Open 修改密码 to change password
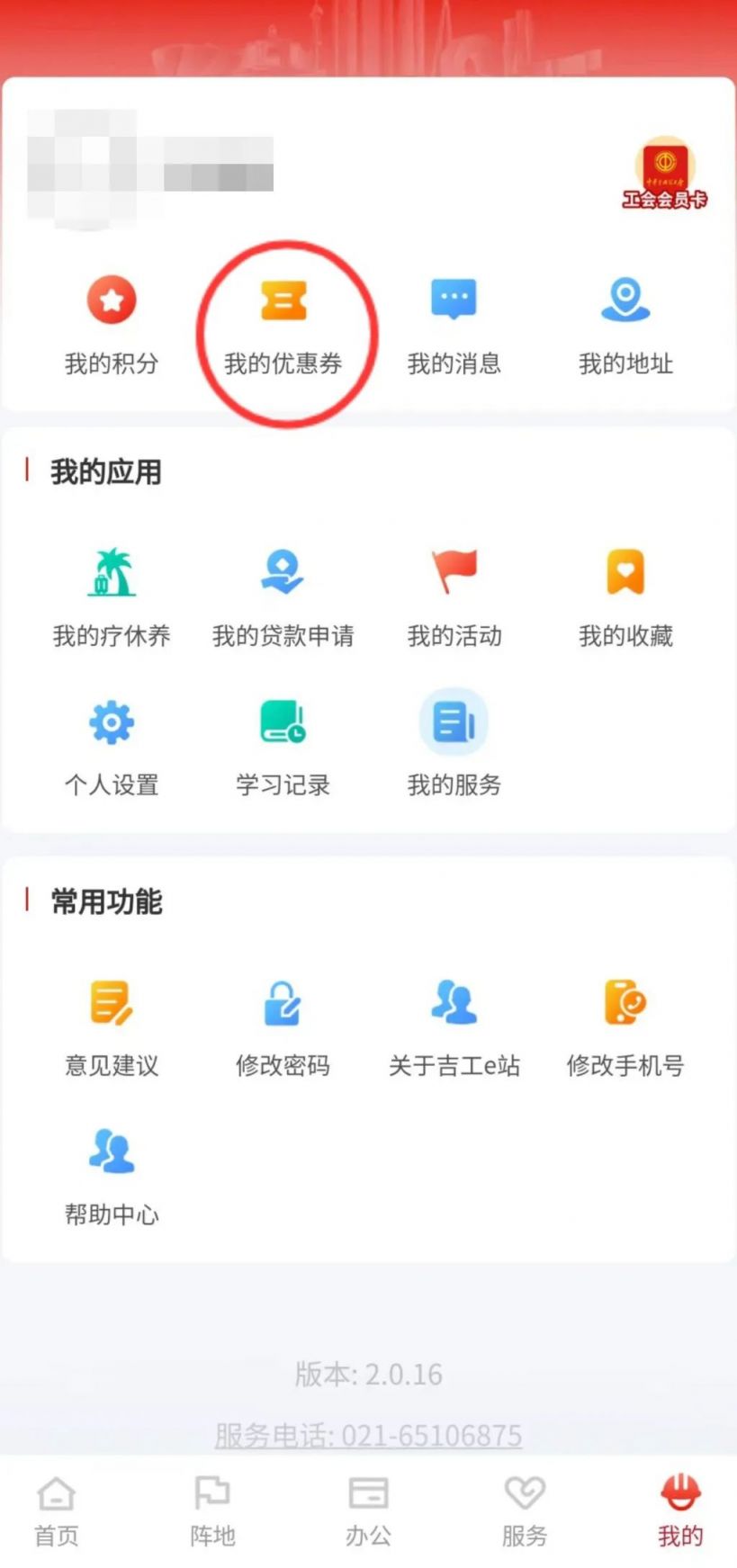Viewport: 737px width, 1568px height. coord(284,1026)
